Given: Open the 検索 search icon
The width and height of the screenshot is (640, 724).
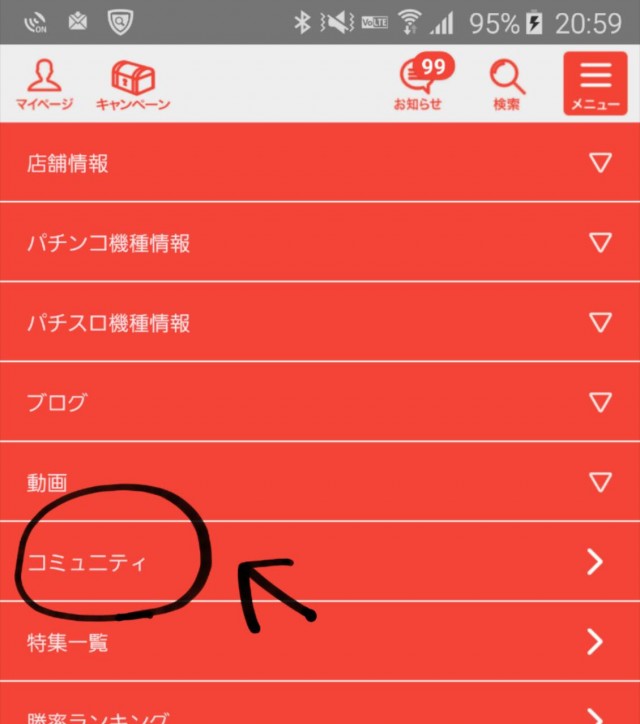Looking at the screenshot, I should pyautogui.click(x=506, y=84).
